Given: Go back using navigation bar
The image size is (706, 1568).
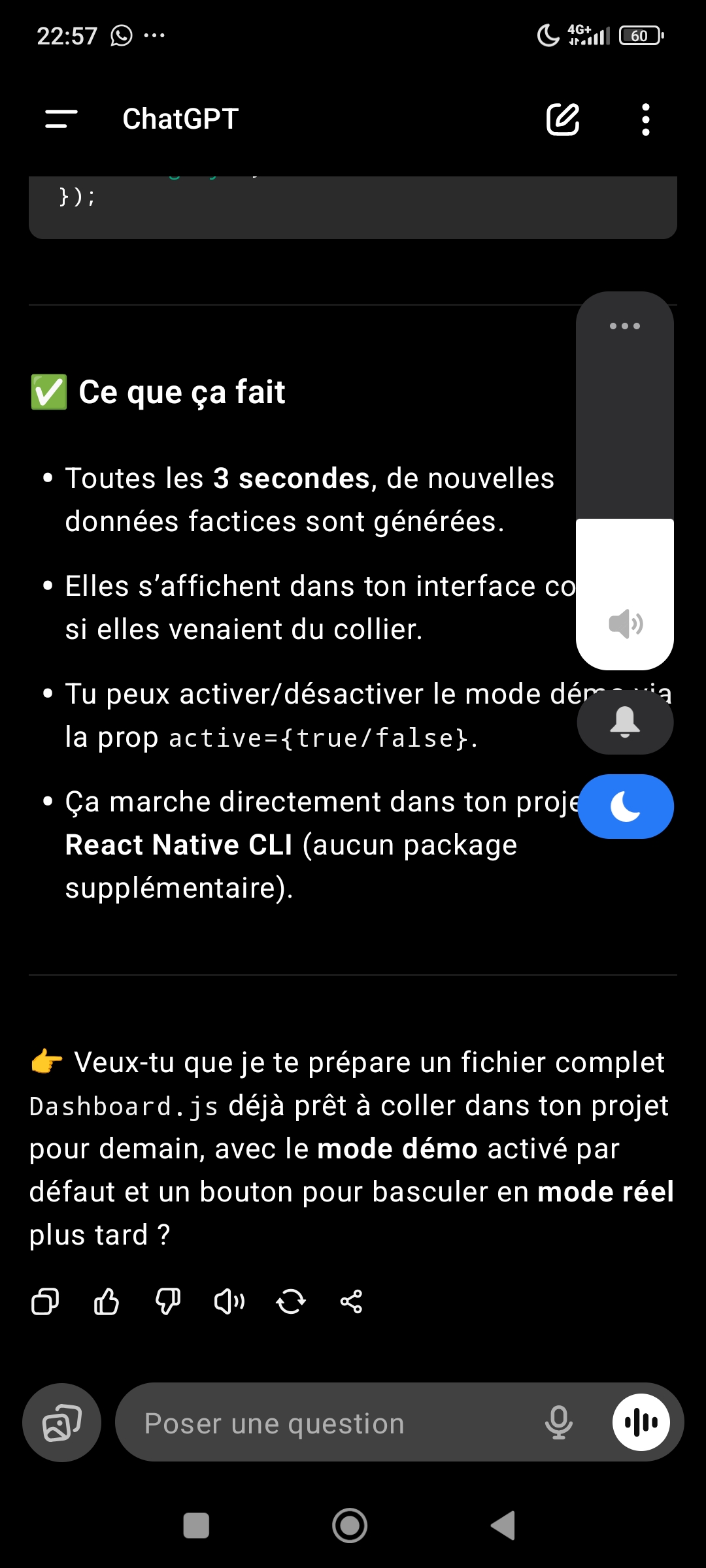Looking at the screenshot, I should tap(503, 1526).
